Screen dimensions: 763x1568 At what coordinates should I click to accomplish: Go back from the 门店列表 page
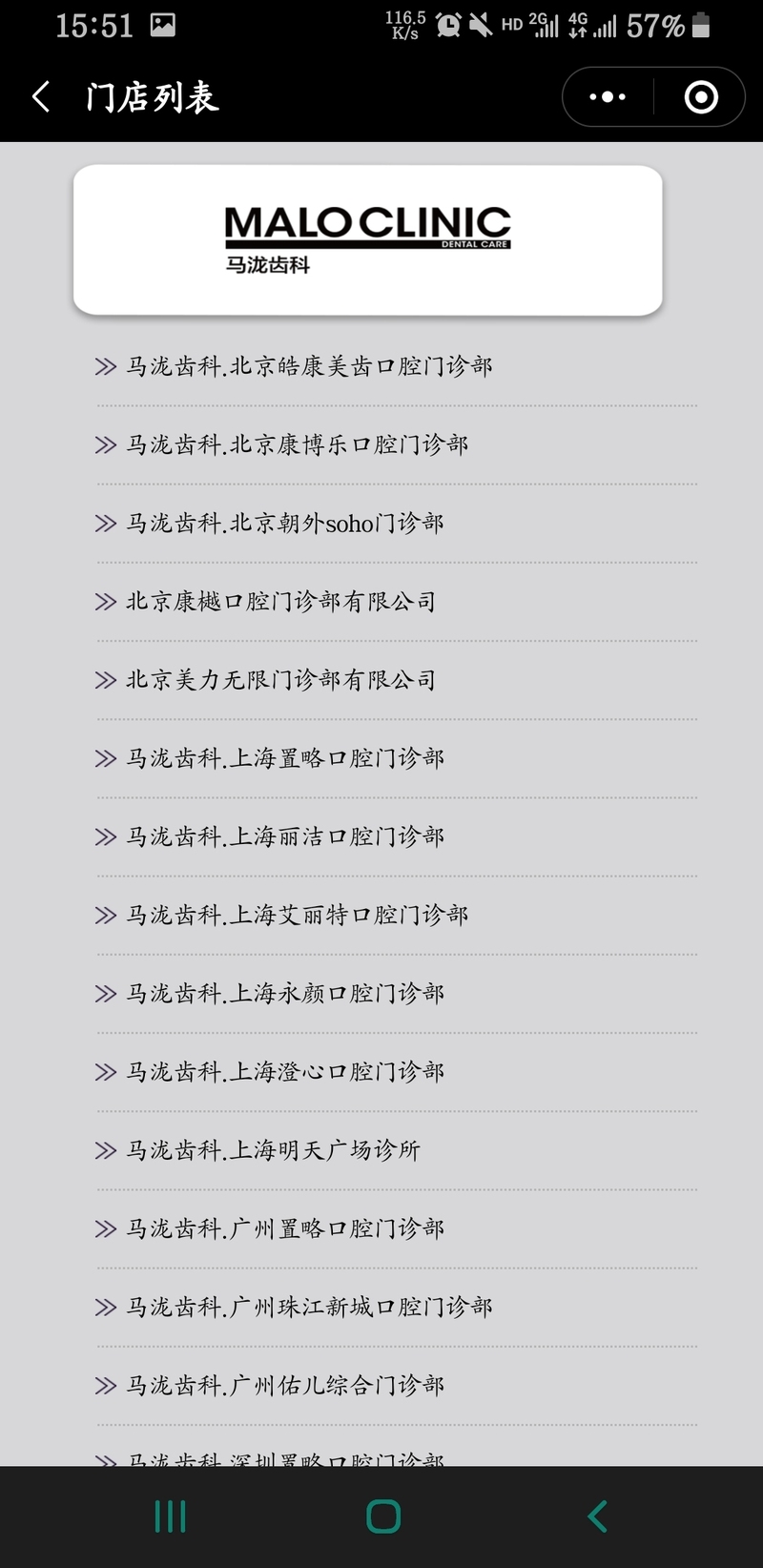41,96
